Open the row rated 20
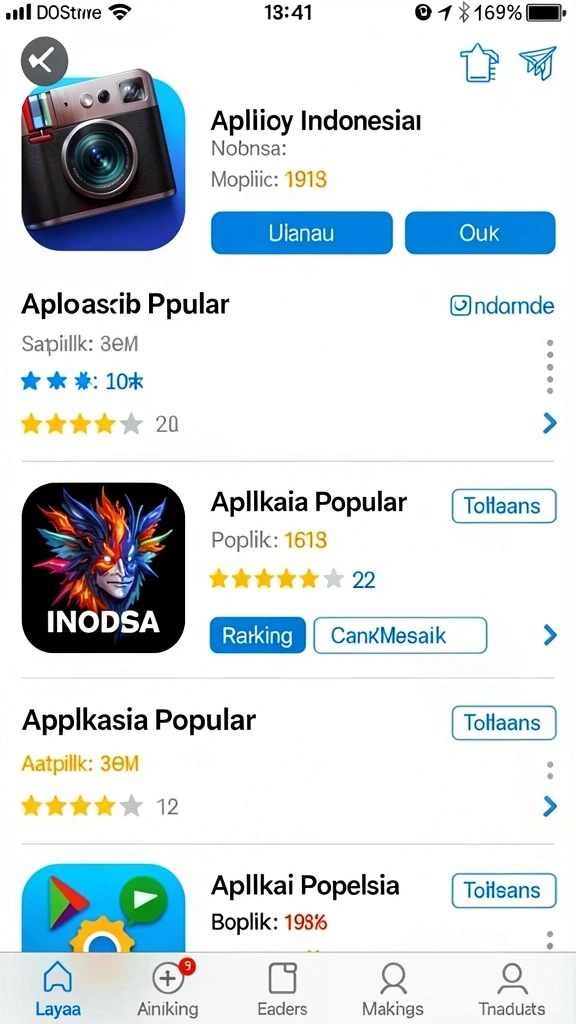 [x=550, y=424]
